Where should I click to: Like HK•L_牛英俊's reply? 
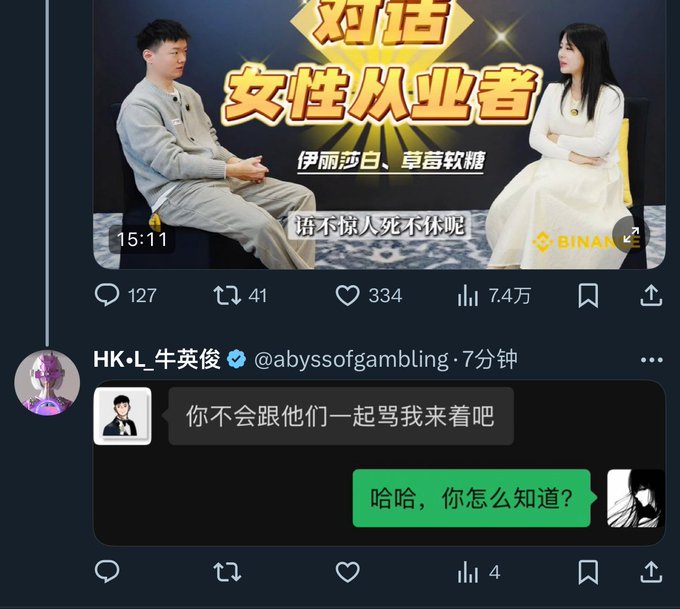pyautogui.click(x=347, y=572)
